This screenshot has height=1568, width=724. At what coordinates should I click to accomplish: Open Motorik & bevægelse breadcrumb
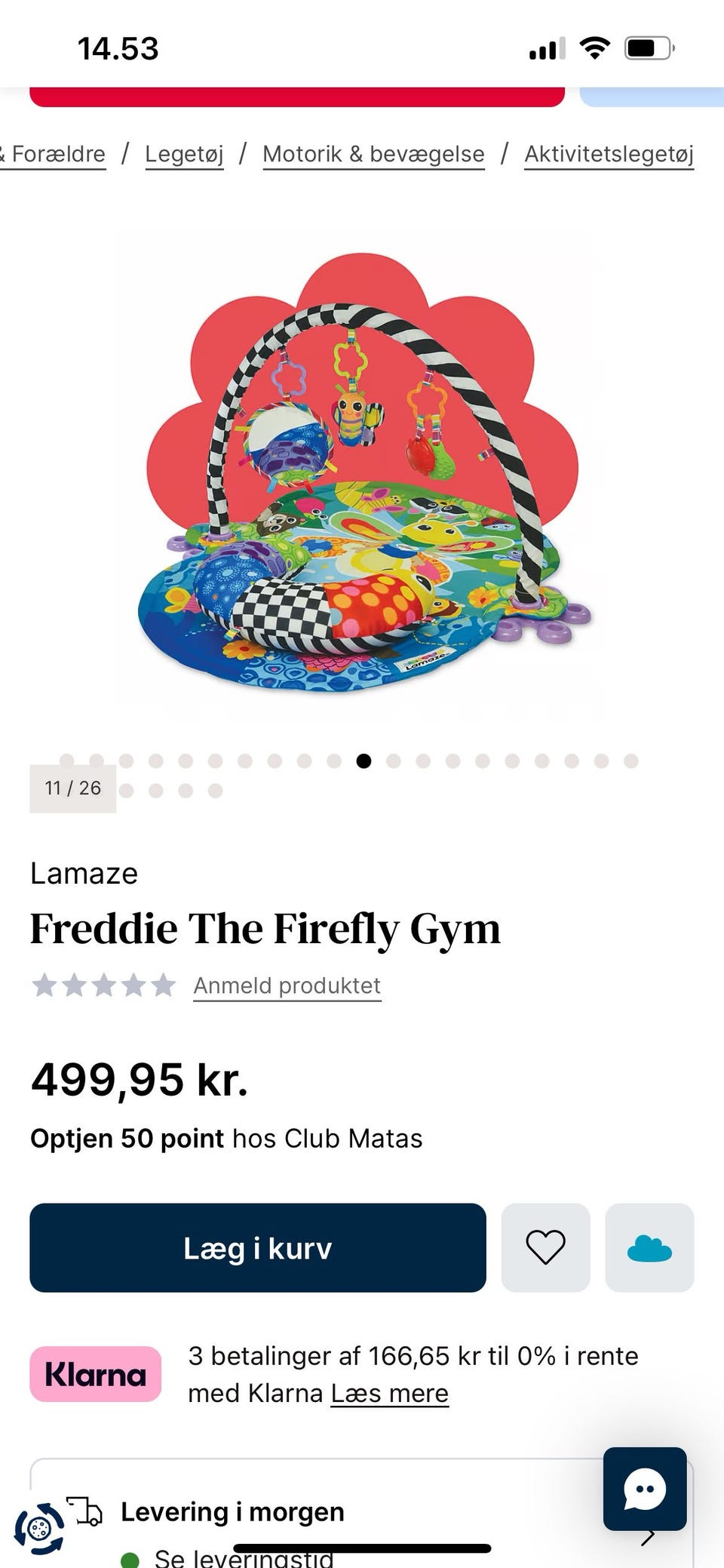[373, 154]
